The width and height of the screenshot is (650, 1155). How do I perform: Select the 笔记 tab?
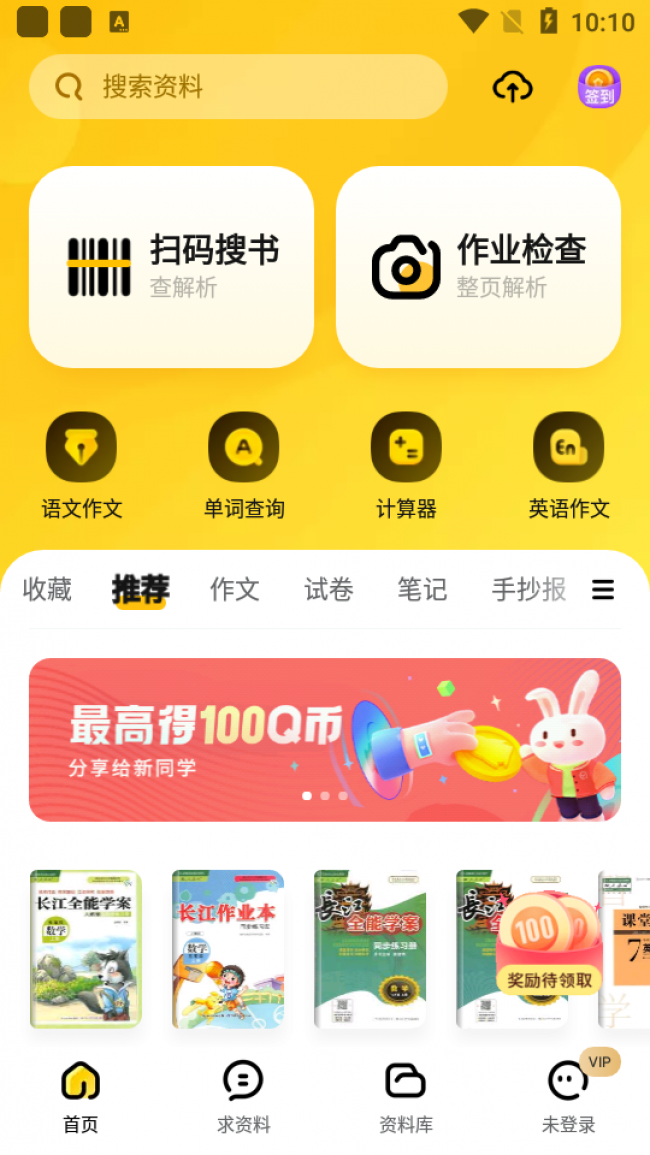tap(422, 590)
